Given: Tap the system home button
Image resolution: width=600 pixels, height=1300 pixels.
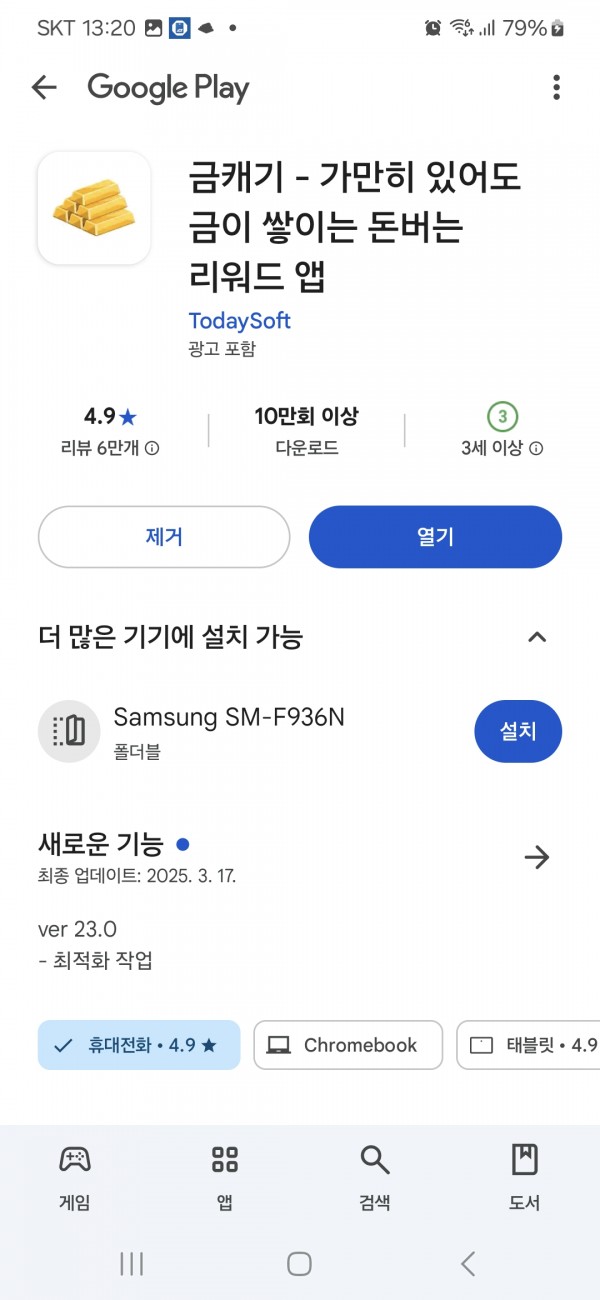Looking at the screenshot, I should [299, 1264].
